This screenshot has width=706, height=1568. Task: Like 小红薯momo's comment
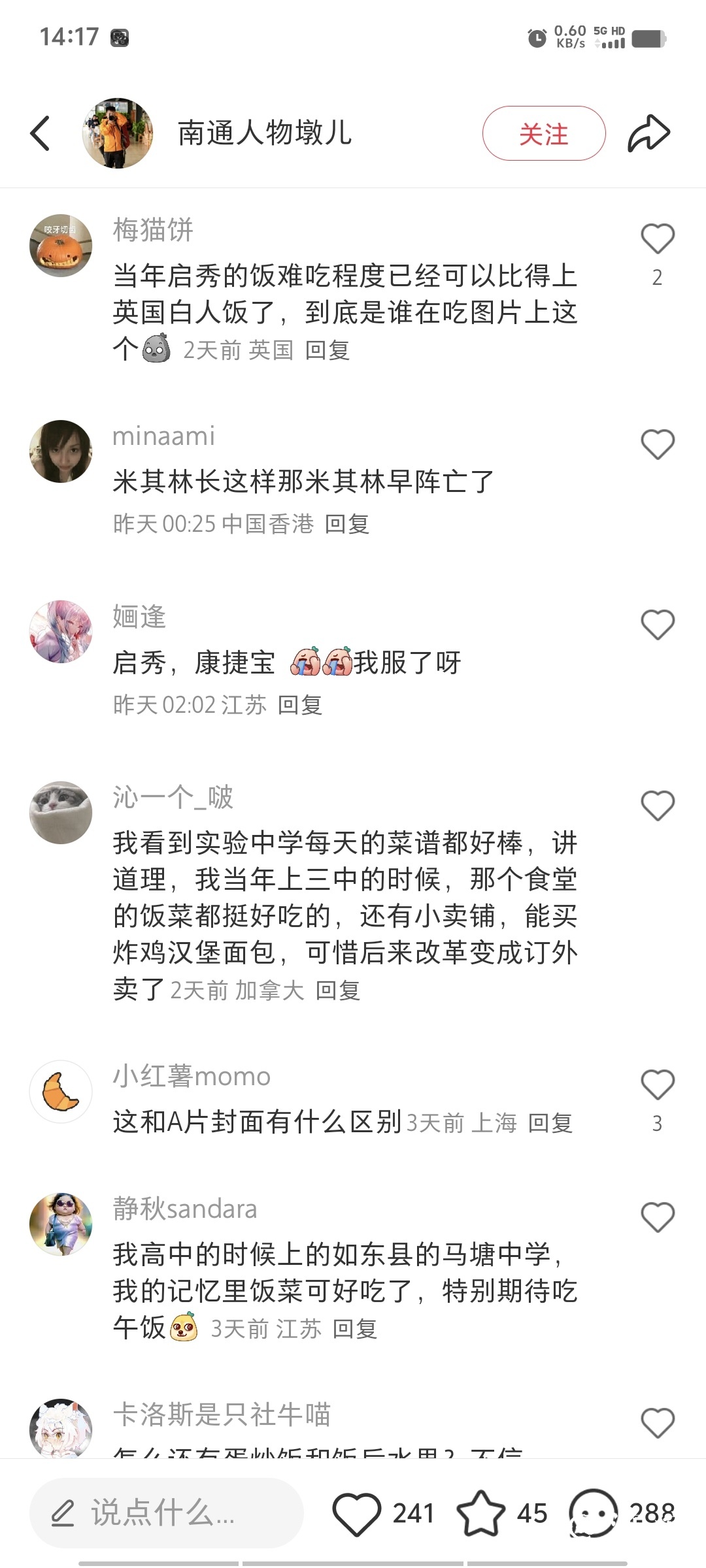pos(657,1085)
